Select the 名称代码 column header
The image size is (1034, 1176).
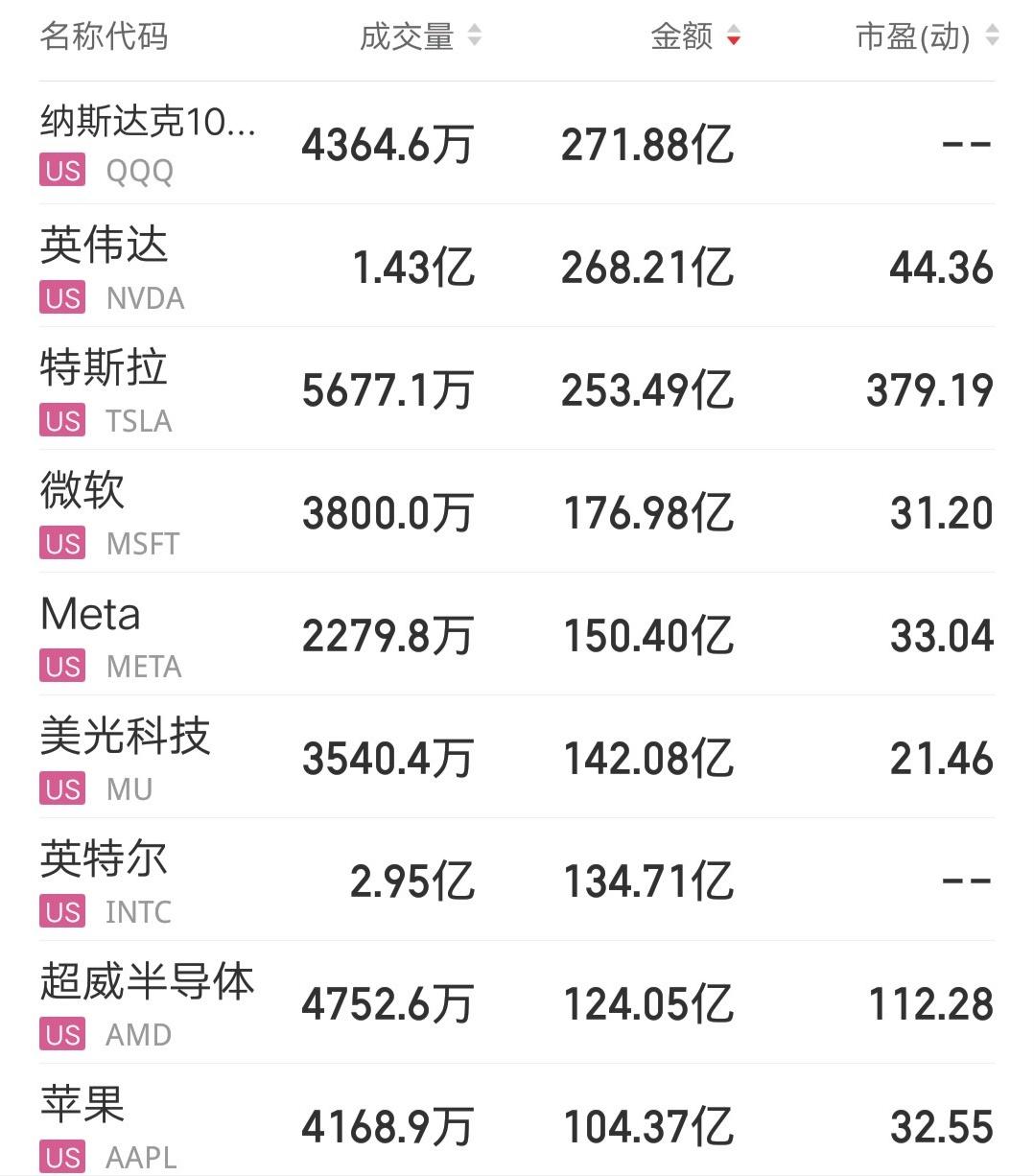105,36
